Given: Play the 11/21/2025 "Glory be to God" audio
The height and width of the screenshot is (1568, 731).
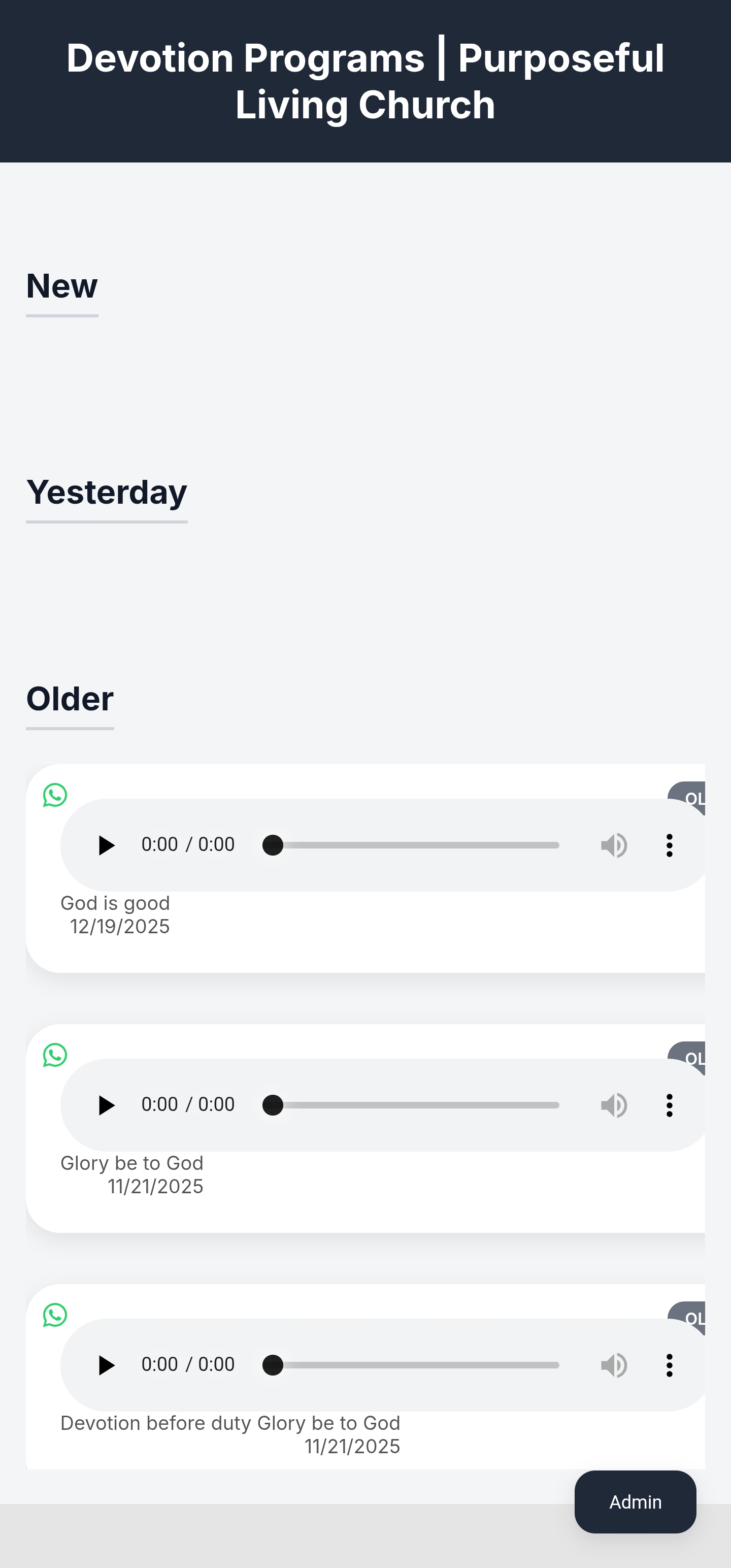Looking at the screenshot, I should [x=107, y=1105].
